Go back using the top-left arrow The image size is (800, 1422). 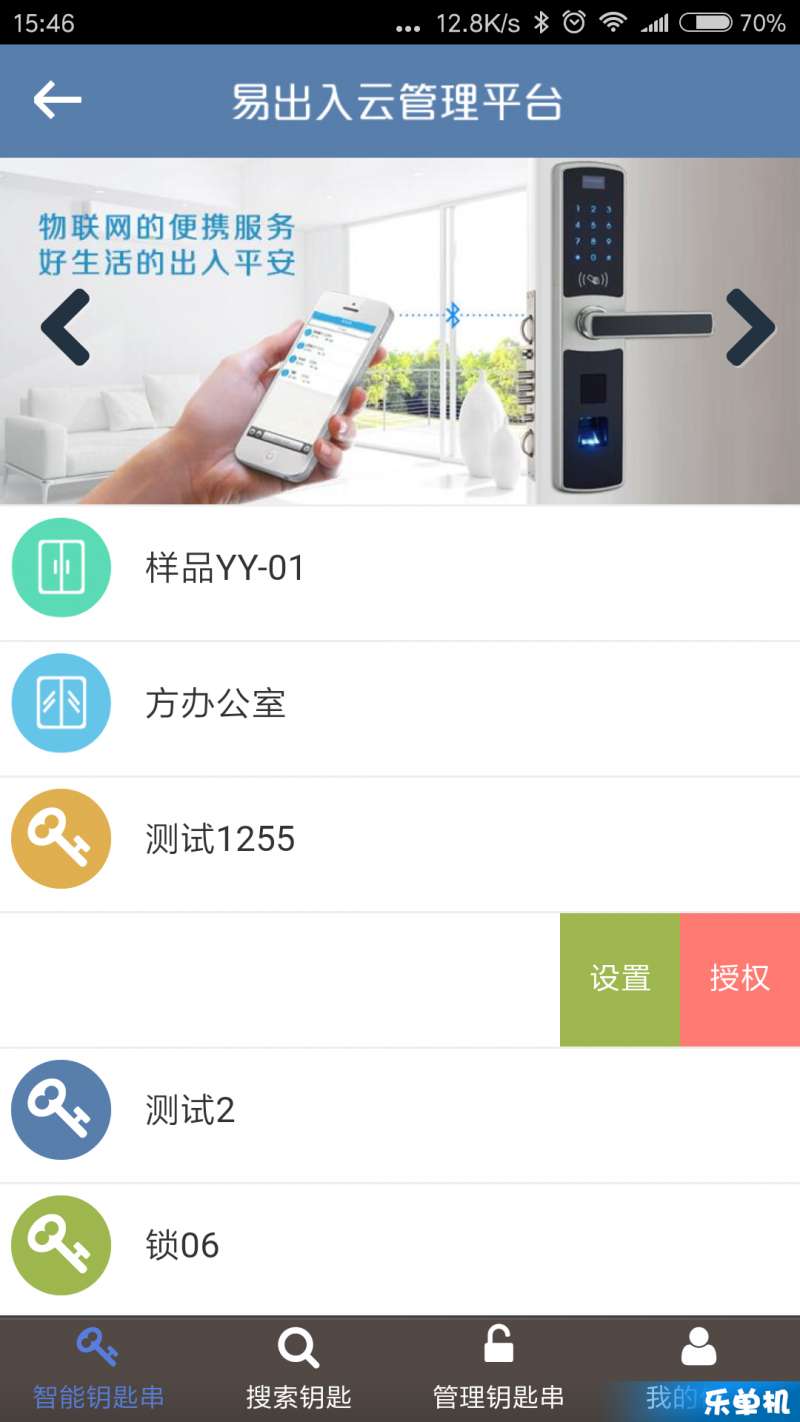(x=57, y=100)
